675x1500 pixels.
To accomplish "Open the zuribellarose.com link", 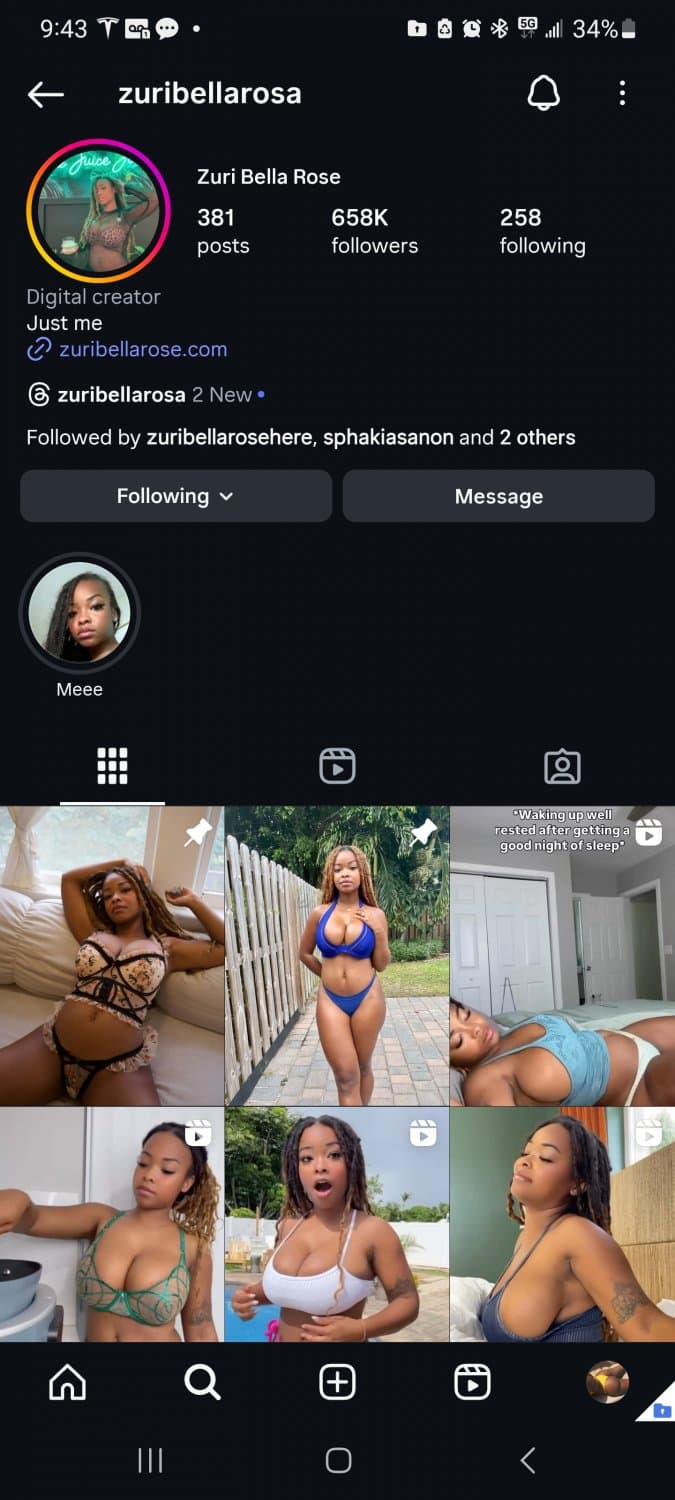I will [x=142, y=350].
